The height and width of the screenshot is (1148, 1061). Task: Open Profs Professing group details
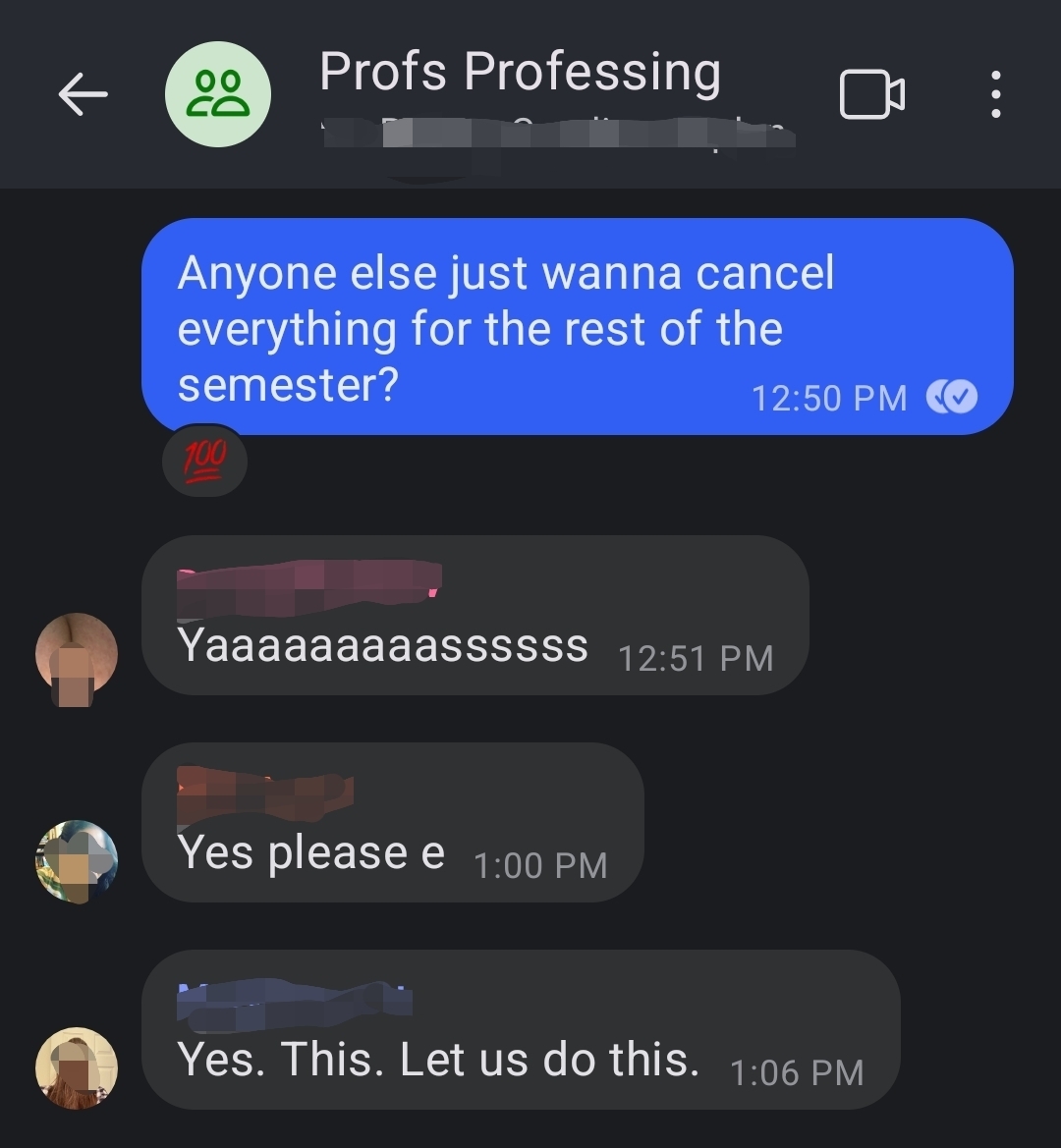click(x=520, y=74)
